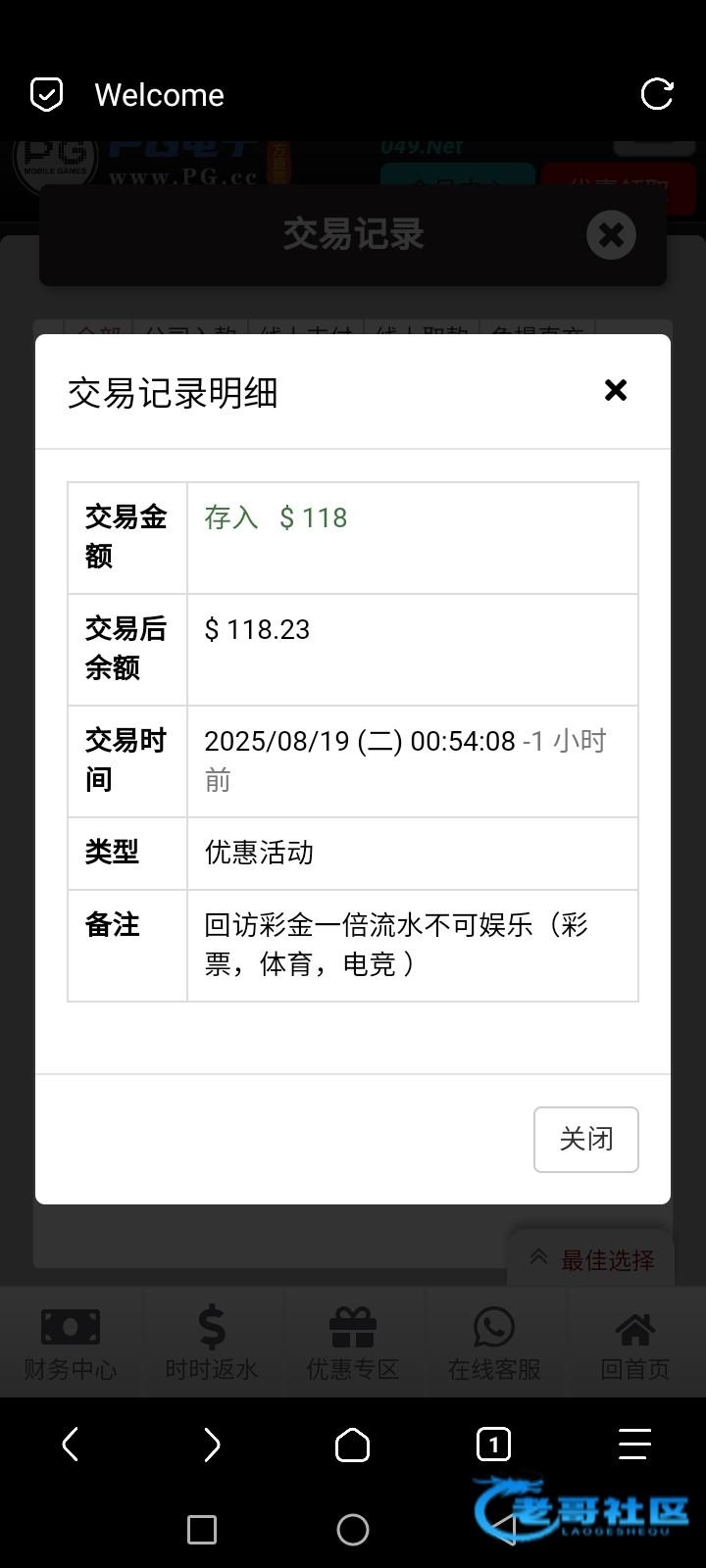The image size is (706, 1568).
Task: Open the browser tabs switcher
Action: click(493, 1445)
